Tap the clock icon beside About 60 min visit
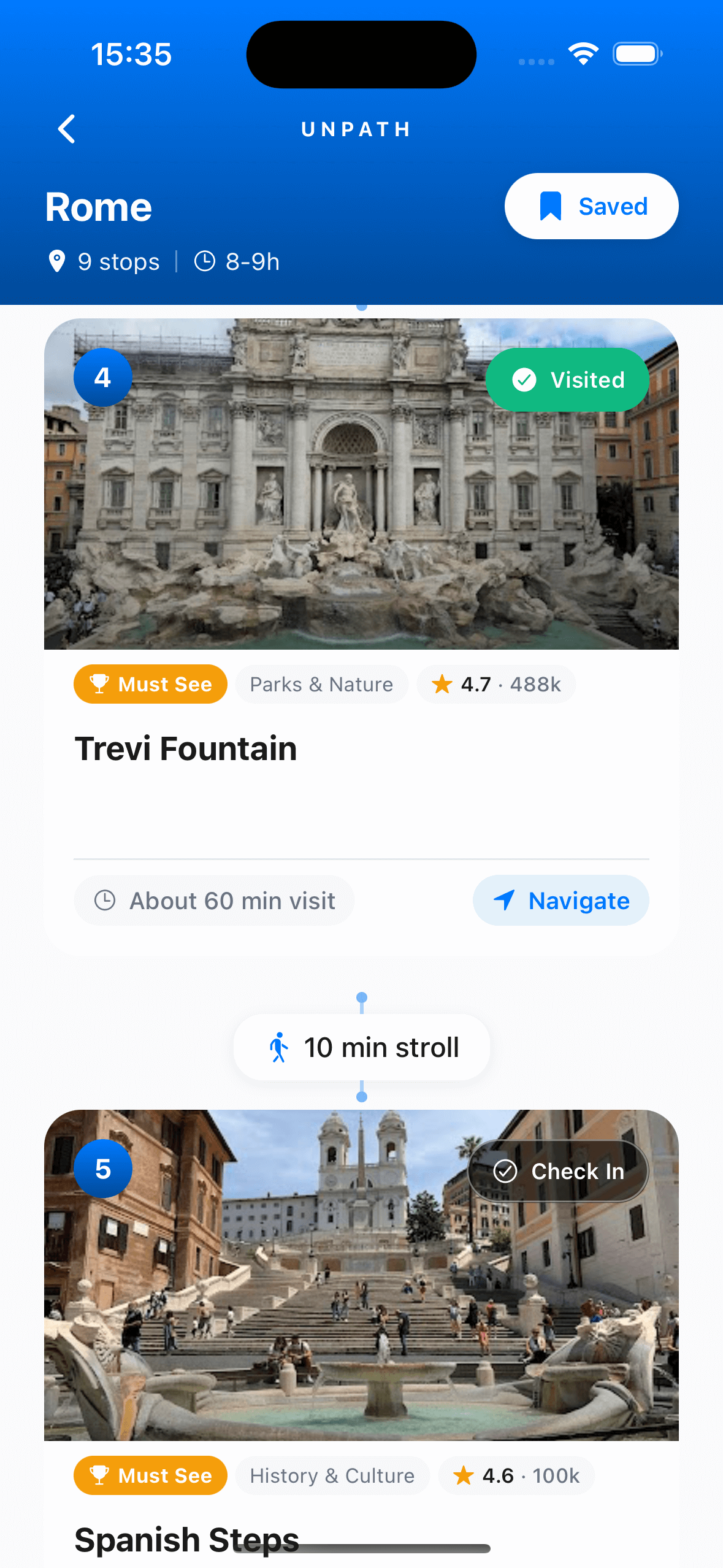 click(x=106, y=900)
